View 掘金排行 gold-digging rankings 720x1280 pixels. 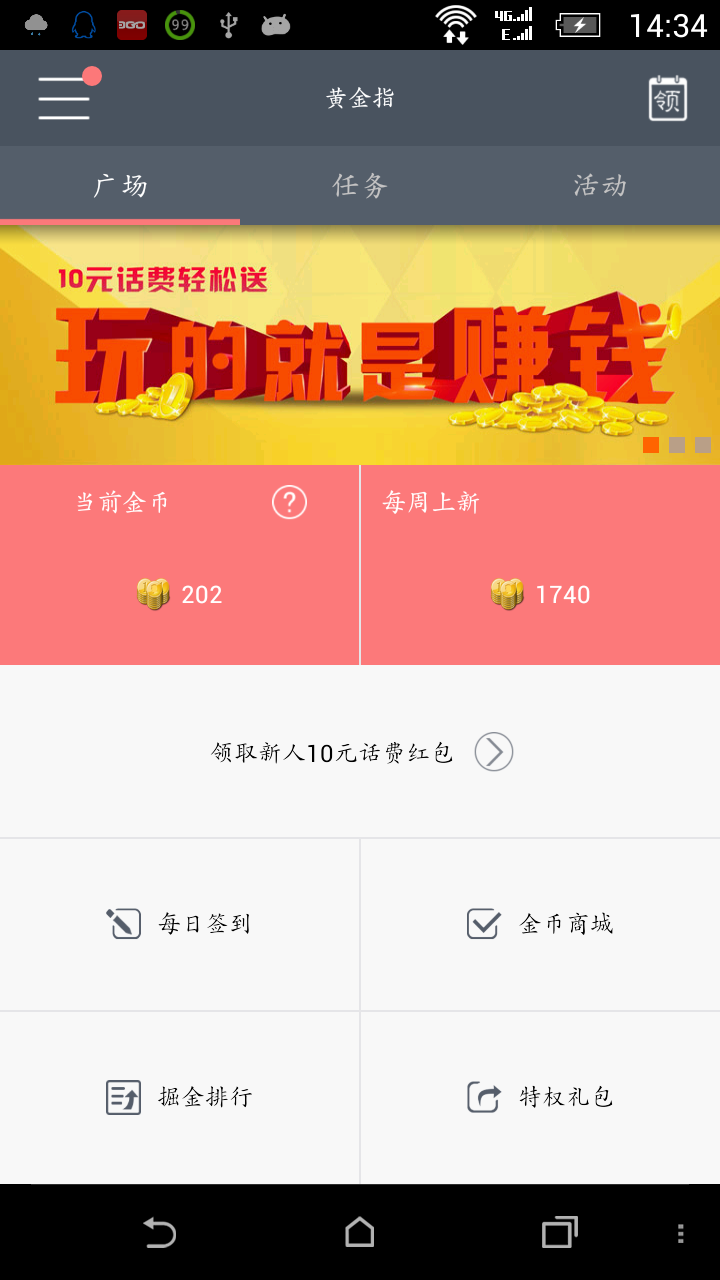coord(180,1097)
